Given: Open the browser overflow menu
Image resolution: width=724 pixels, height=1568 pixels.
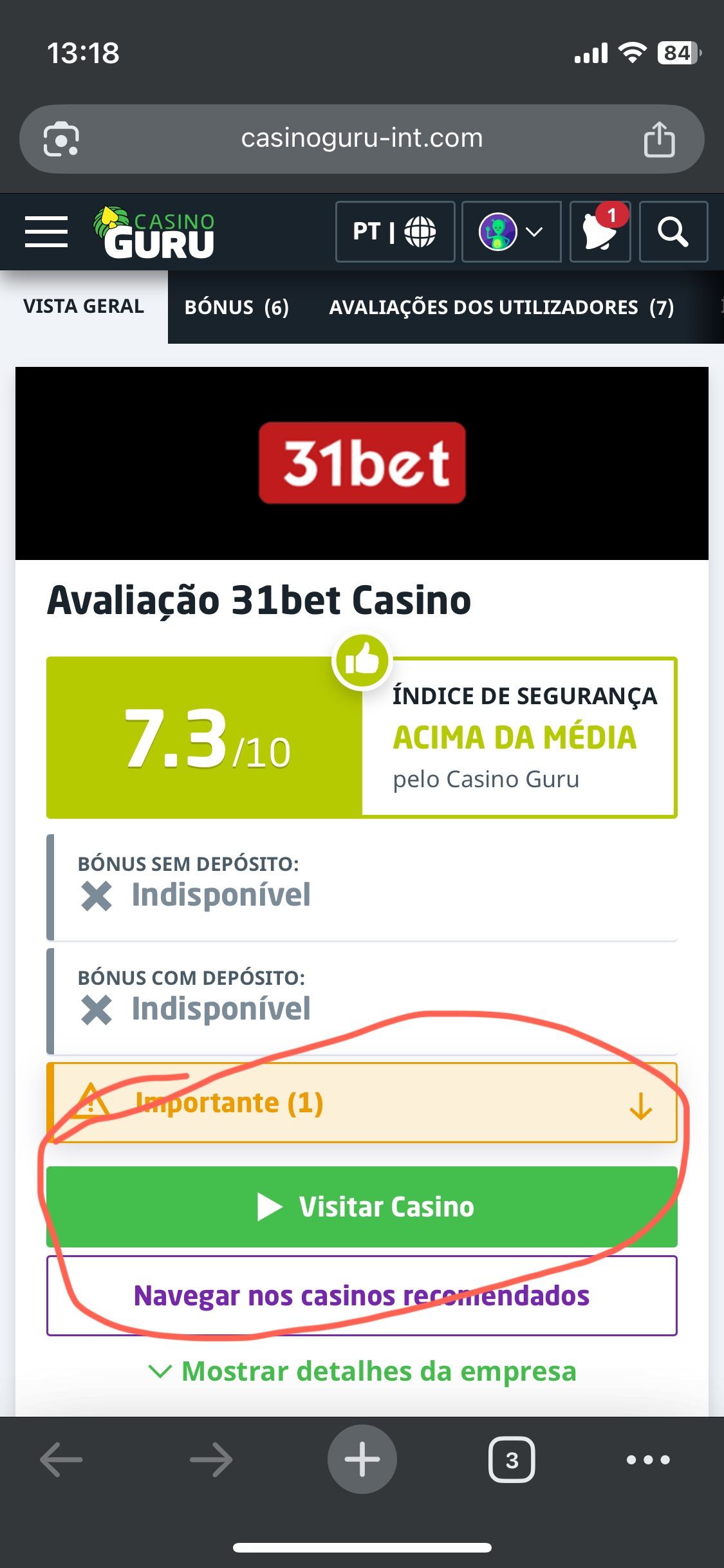Looking at the screenshot, I should point(648,1460).
